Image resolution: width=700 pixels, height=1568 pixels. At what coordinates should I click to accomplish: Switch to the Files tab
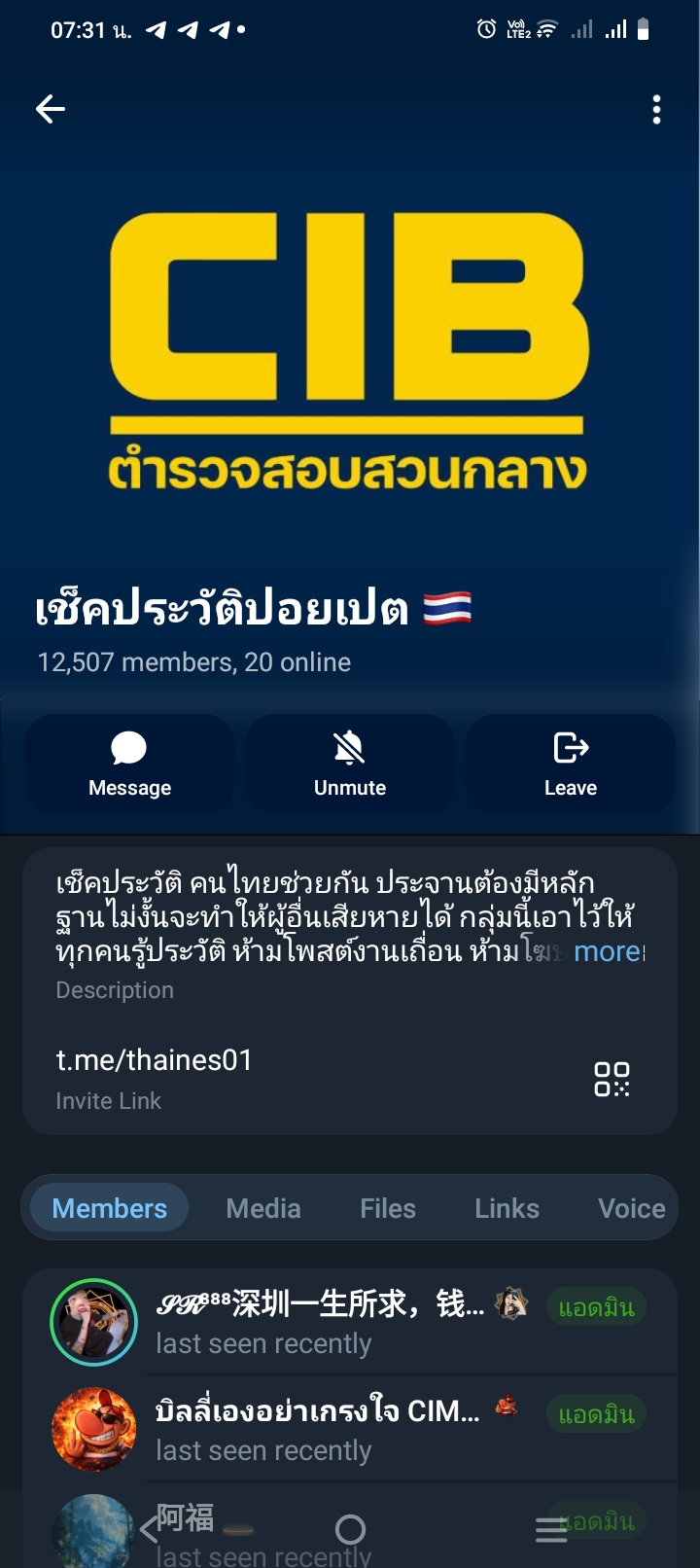coord(388,1208)
